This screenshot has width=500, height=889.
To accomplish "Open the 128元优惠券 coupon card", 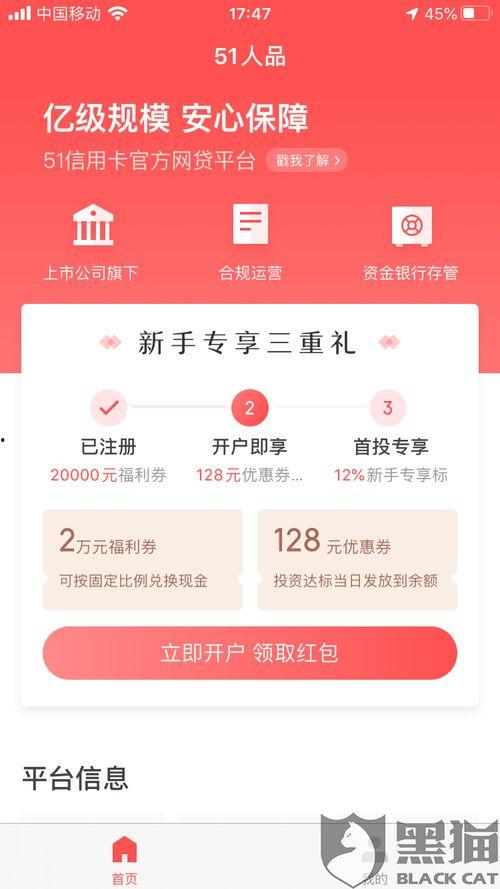I will tap(357, 560).
